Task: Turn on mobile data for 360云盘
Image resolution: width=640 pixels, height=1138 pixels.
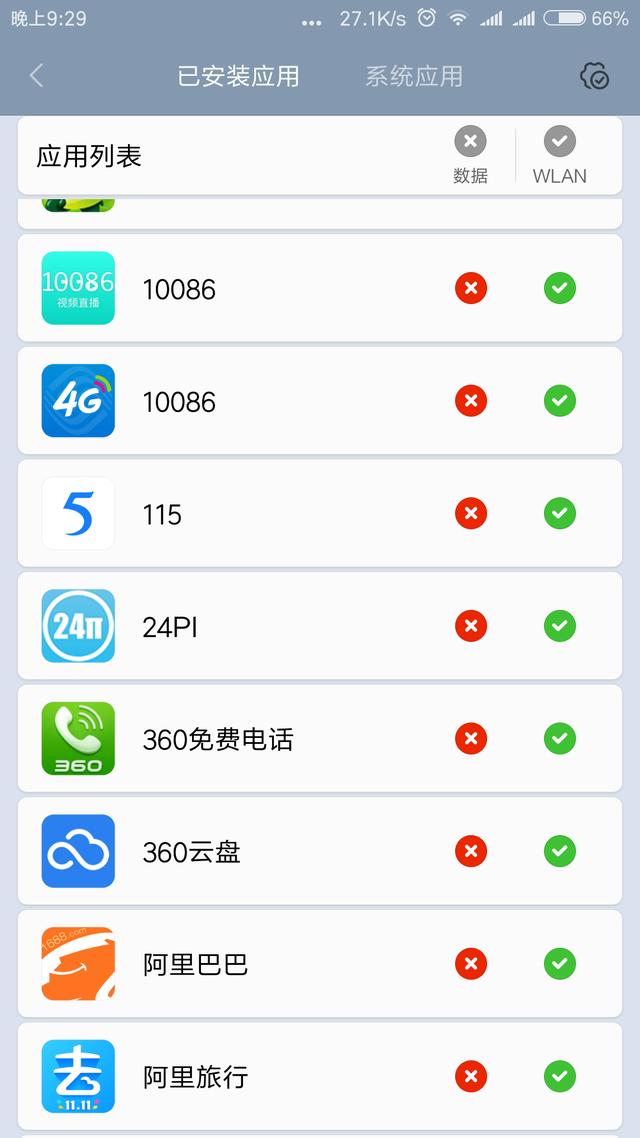Action: 470,852
